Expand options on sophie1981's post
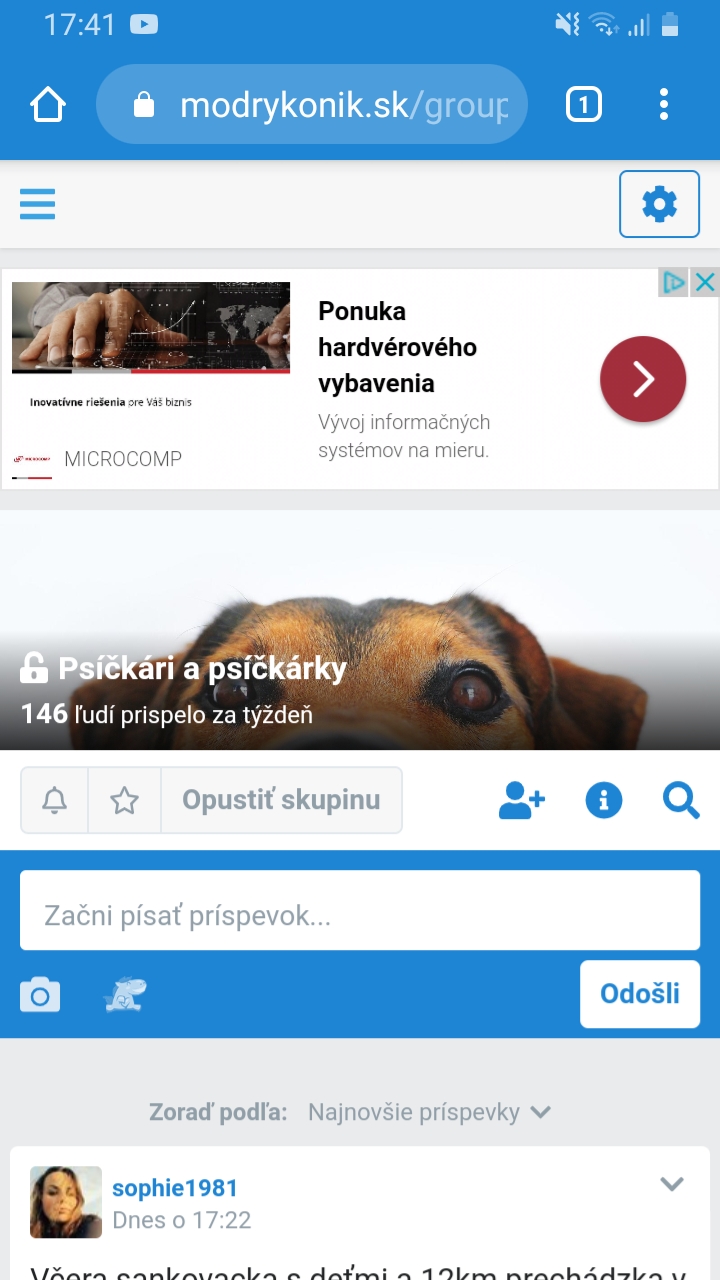 pyautogui.click(x=672, y=1185)
